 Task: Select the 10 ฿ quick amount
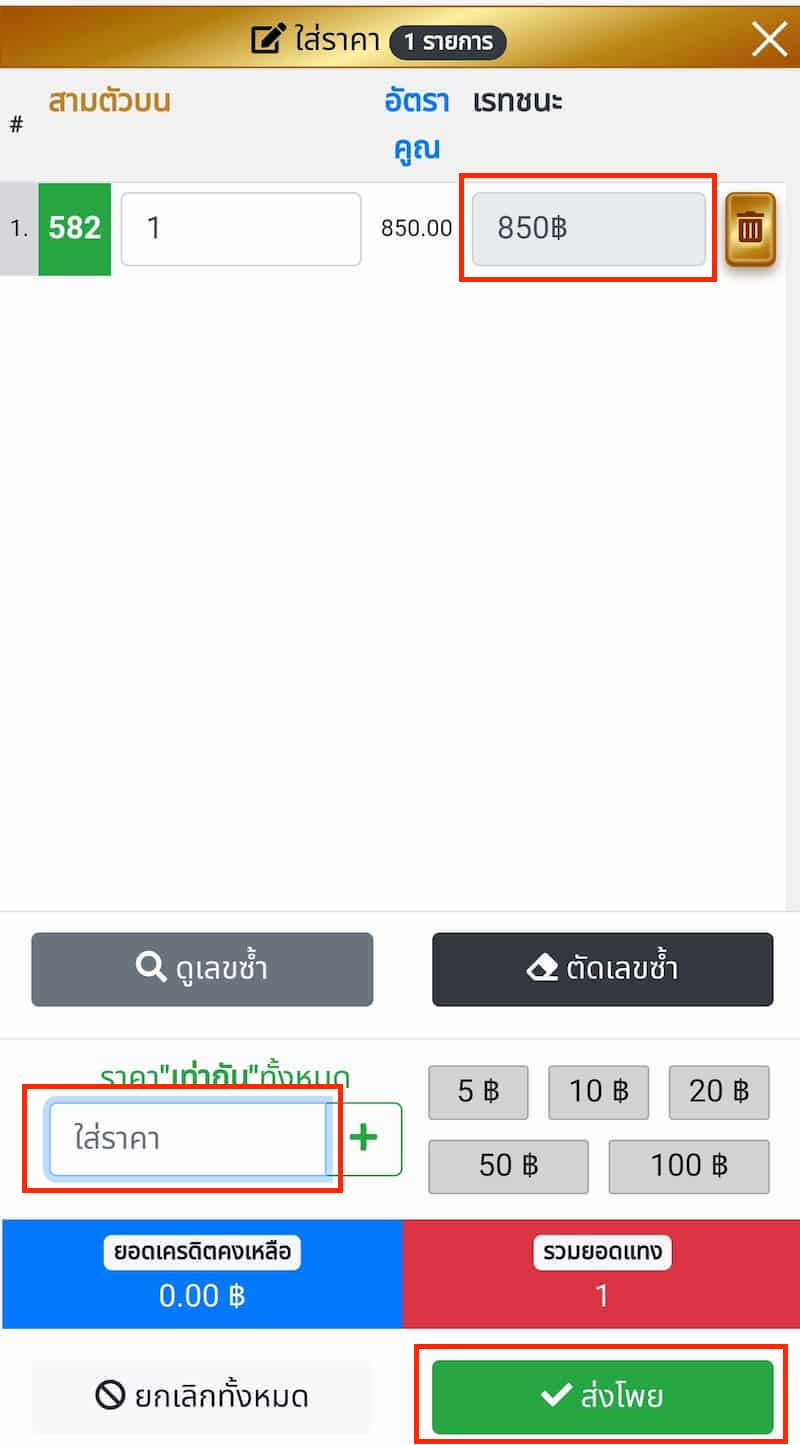[x=598, y=1092]
